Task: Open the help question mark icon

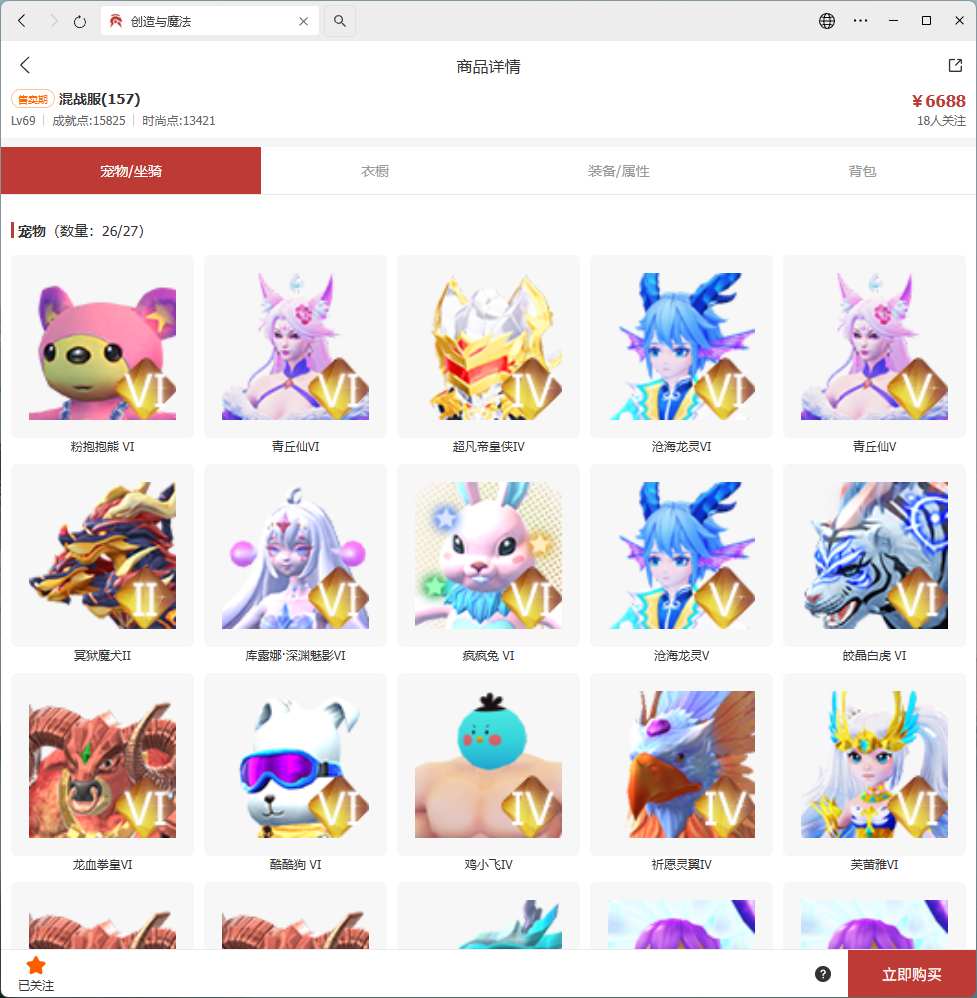Action: (x=823, y=974)
